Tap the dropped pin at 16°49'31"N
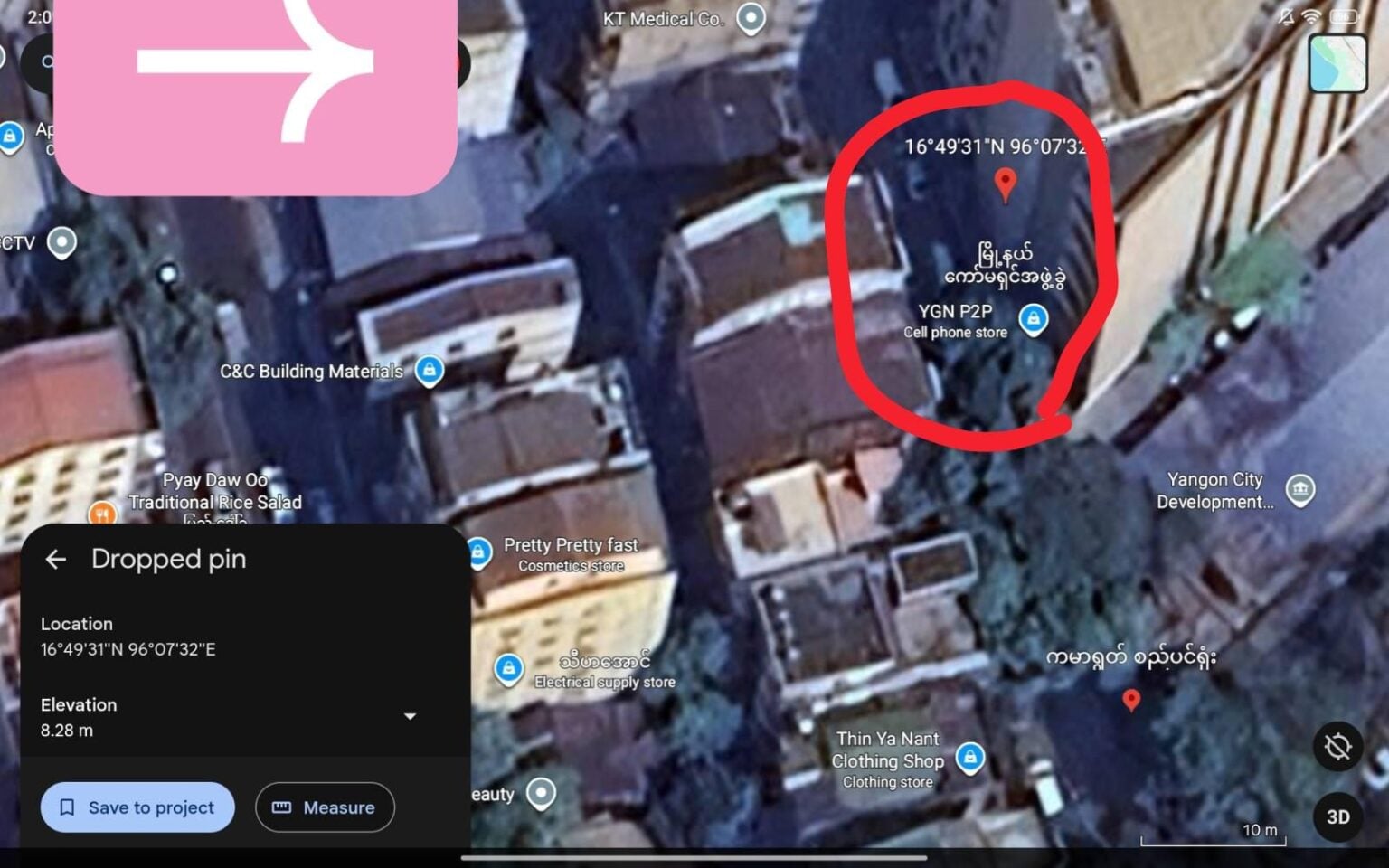The width and height of the screenshot is (1389, 868). tap(1005, 183)
